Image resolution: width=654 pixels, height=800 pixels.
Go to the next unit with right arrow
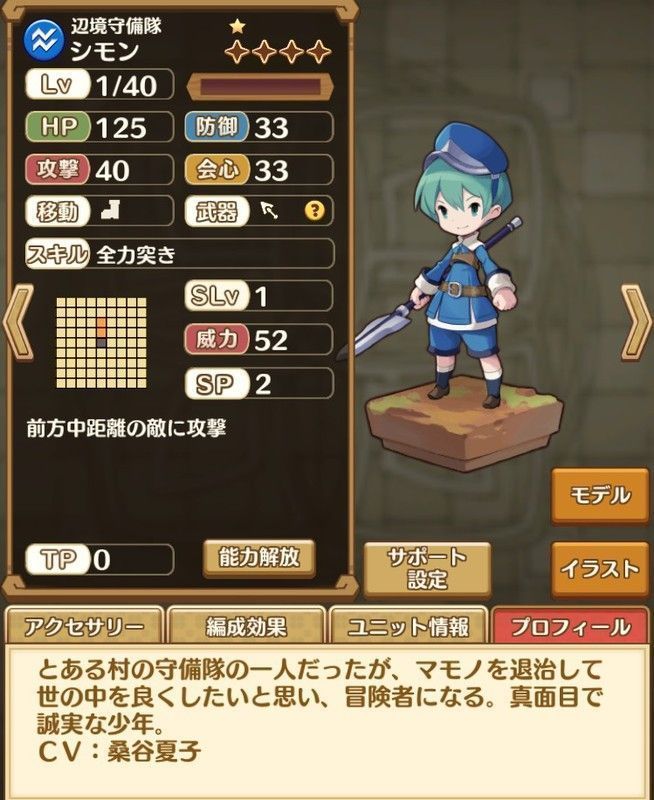(x=634, y=322)
